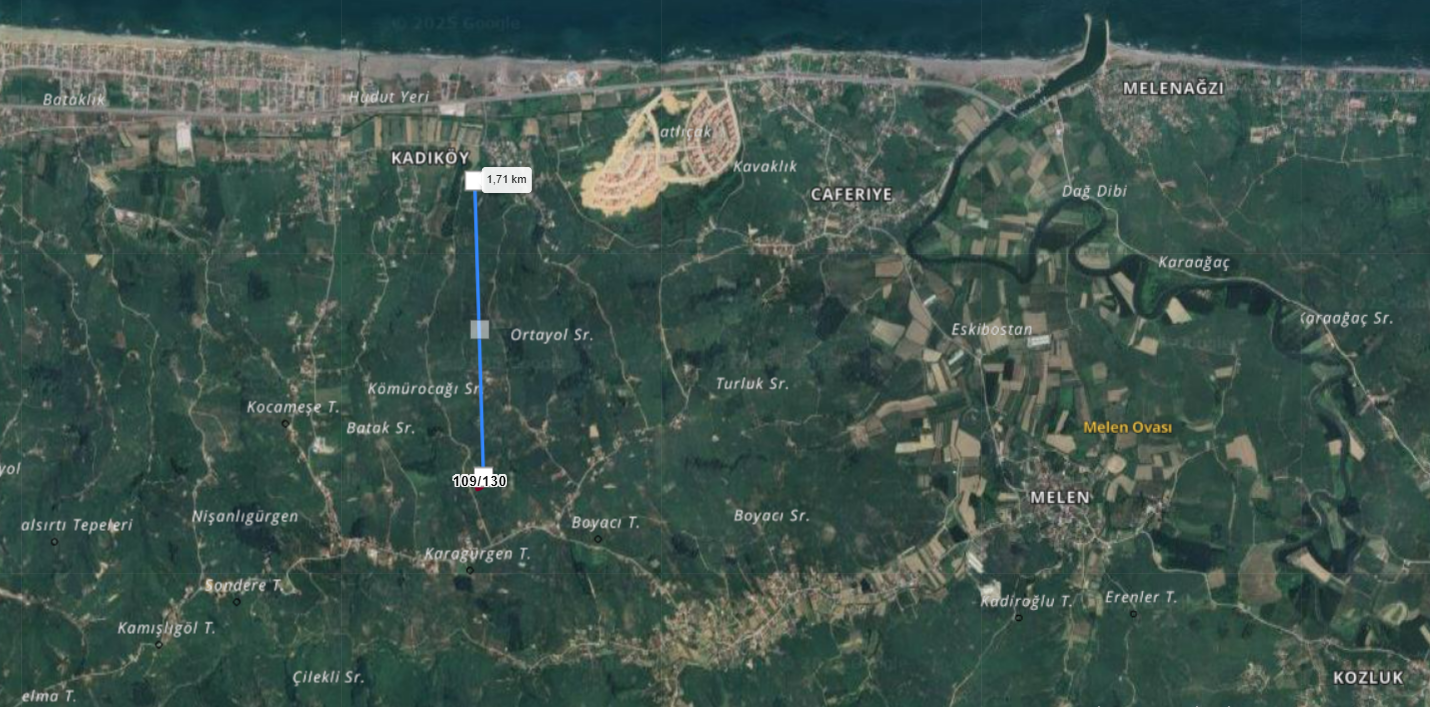Open the 109/130 parcel marker
The image size is (1430, 707).
(x=480, y=482)
